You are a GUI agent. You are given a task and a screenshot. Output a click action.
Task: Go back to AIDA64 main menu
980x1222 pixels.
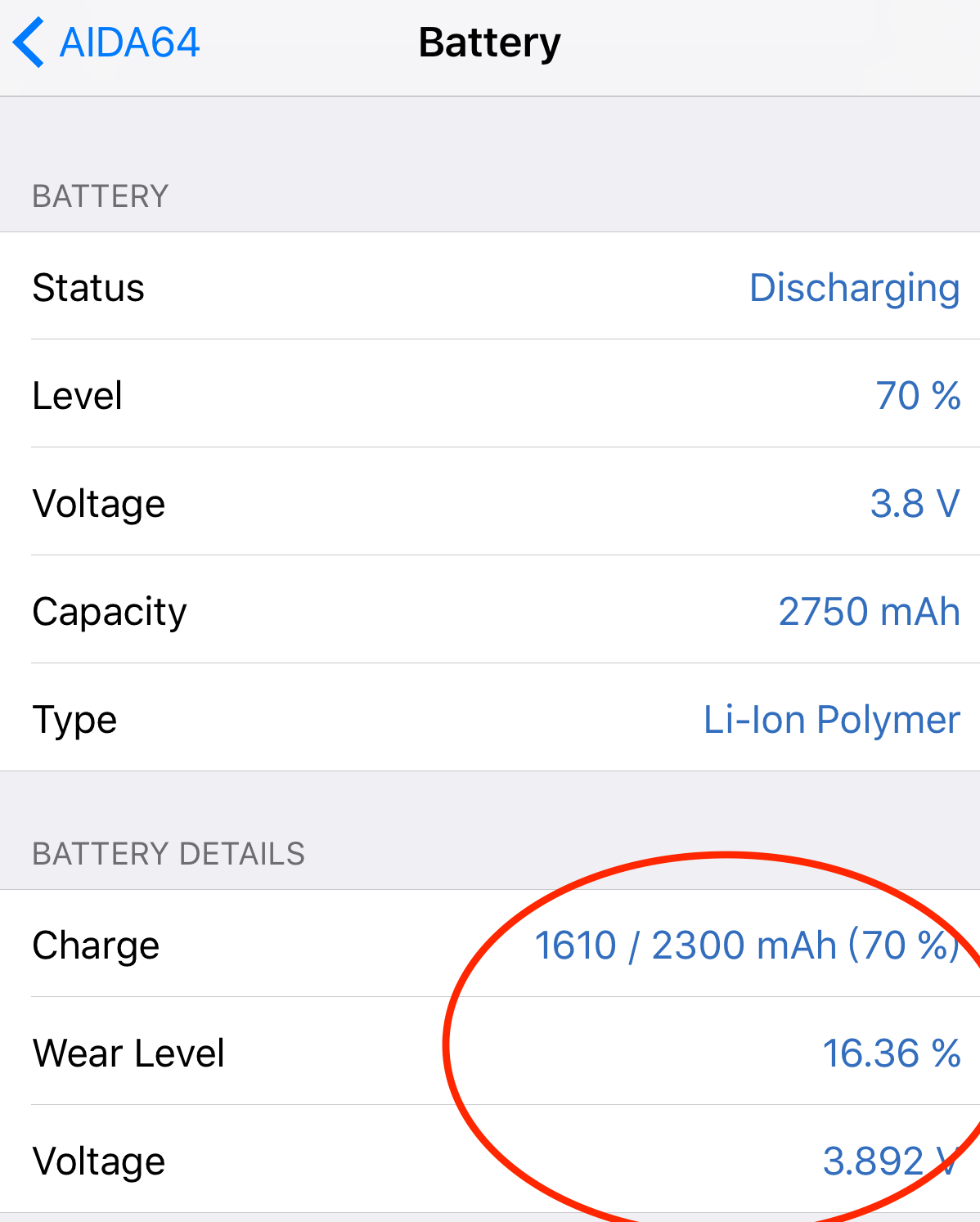click(106, 43)
